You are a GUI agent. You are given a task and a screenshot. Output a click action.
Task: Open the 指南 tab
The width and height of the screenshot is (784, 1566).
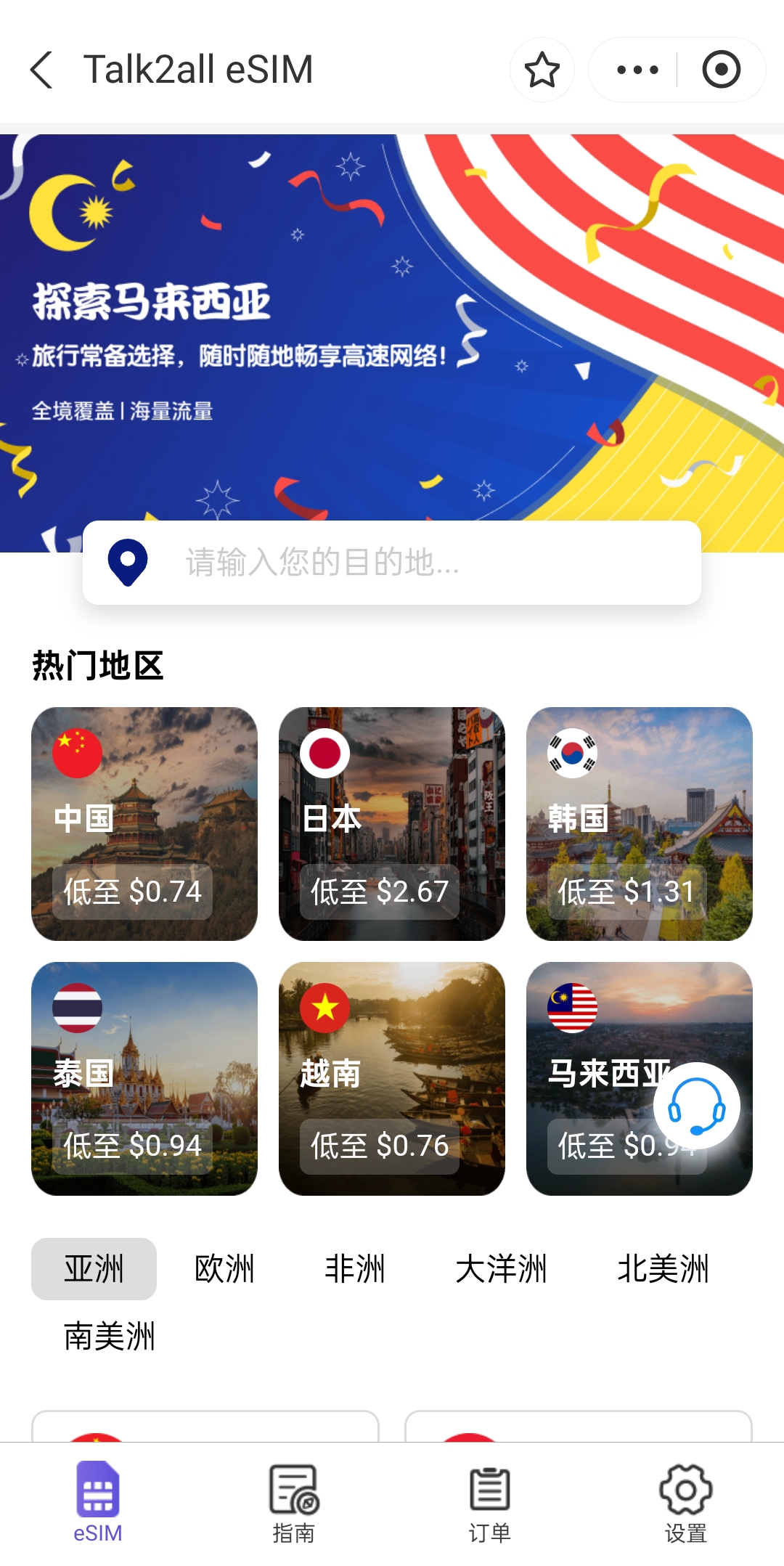[293, 1503]
